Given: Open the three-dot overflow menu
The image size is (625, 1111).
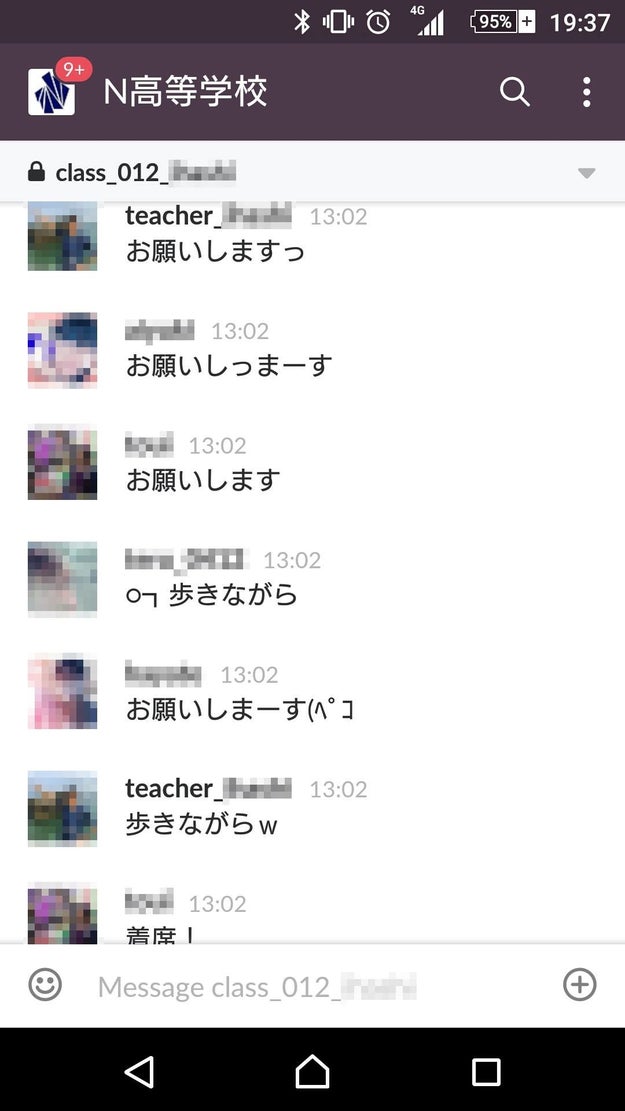Looking at the screenshot, I should click(x=587, y=92).
